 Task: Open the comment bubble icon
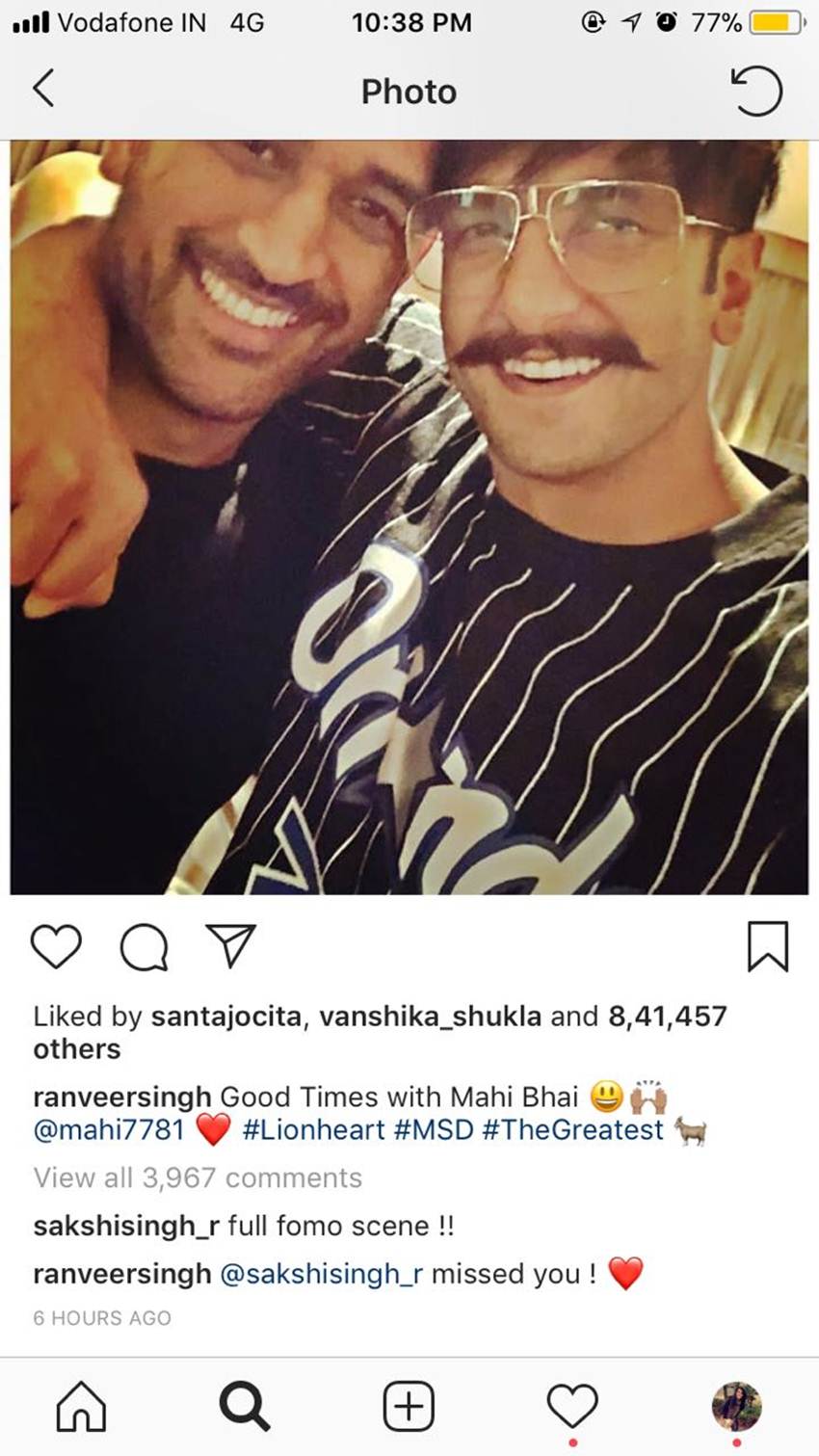(x=144, y=947)
